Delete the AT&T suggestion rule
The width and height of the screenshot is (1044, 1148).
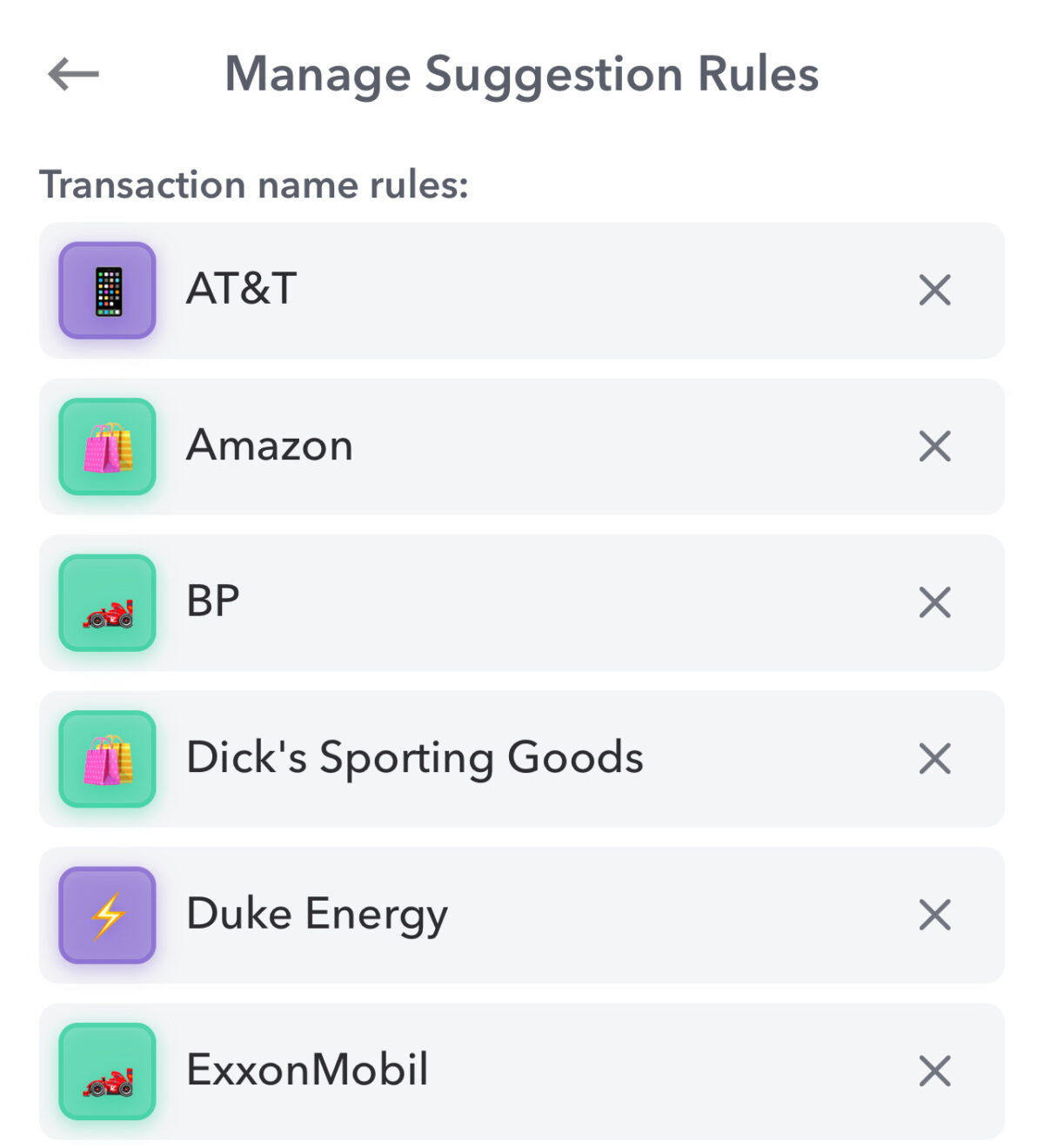pyautogui.click(x=936, y=291)
